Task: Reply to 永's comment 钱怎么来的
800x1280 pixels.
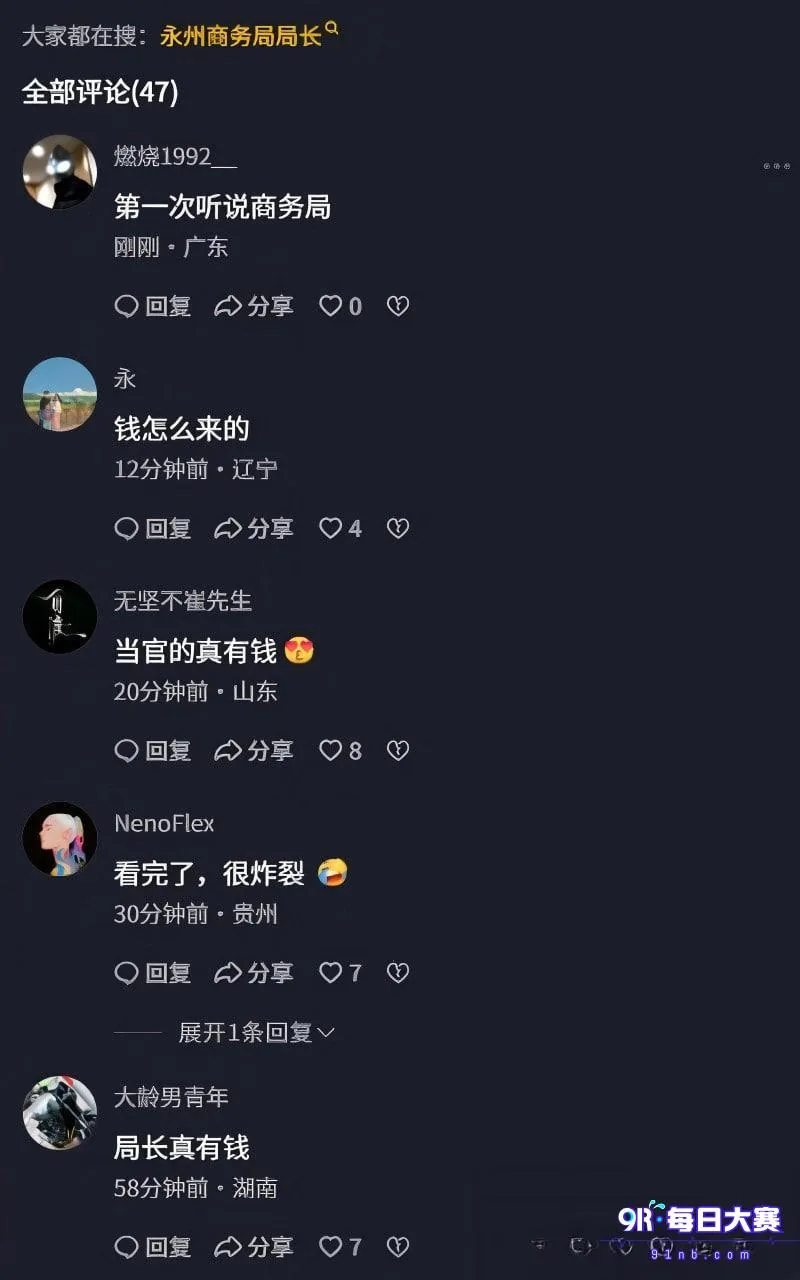Action: pyautogui.click(x=153, y=528)
